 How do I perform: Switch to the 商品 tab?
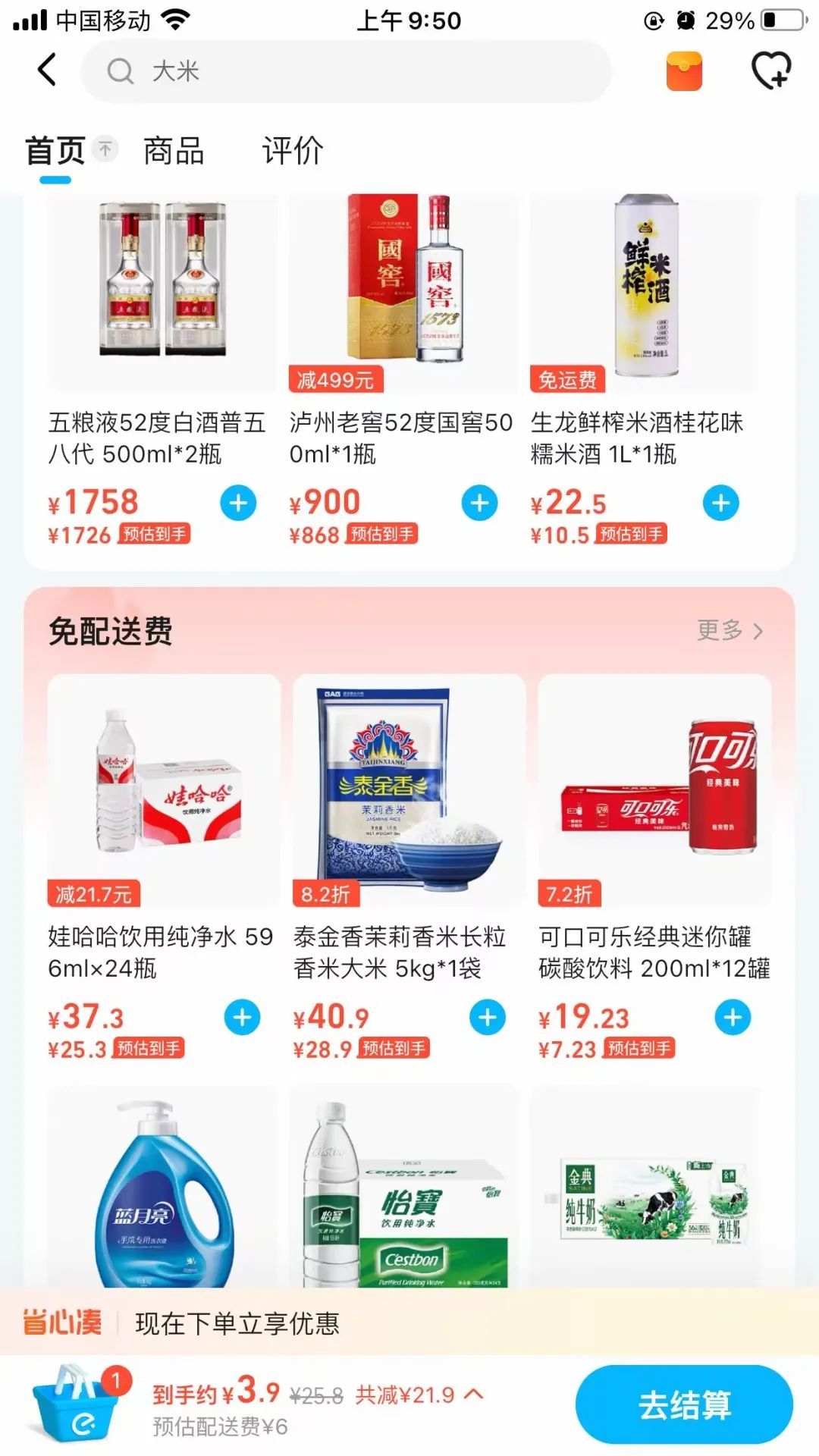tap(174, 151)
